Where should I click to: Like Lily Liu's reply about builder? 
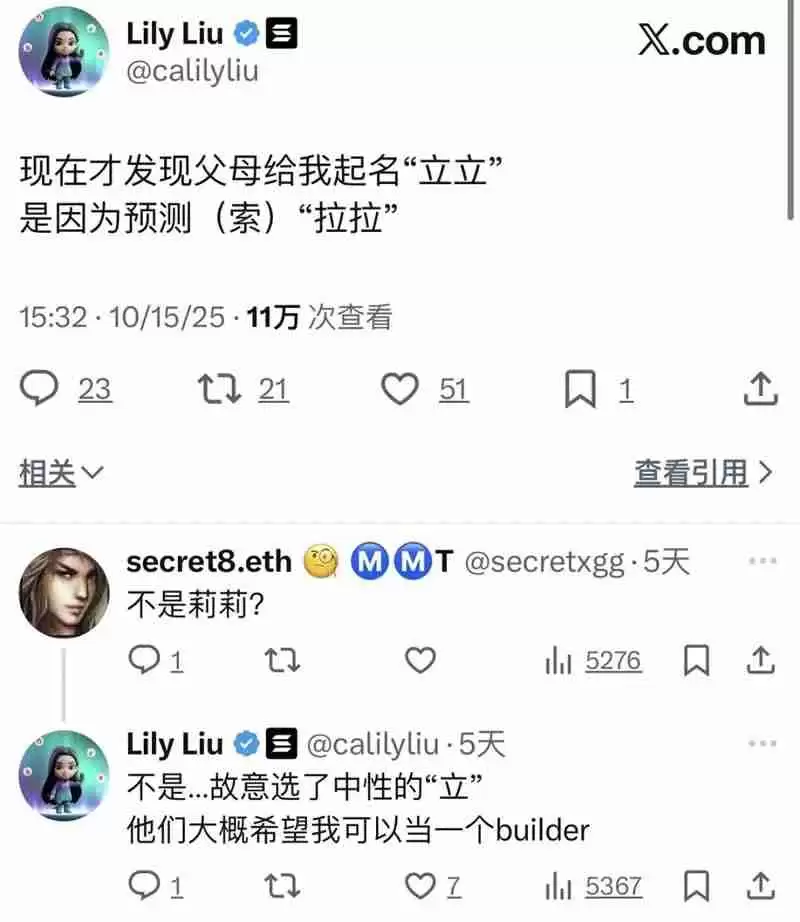[x=419, y=885]
